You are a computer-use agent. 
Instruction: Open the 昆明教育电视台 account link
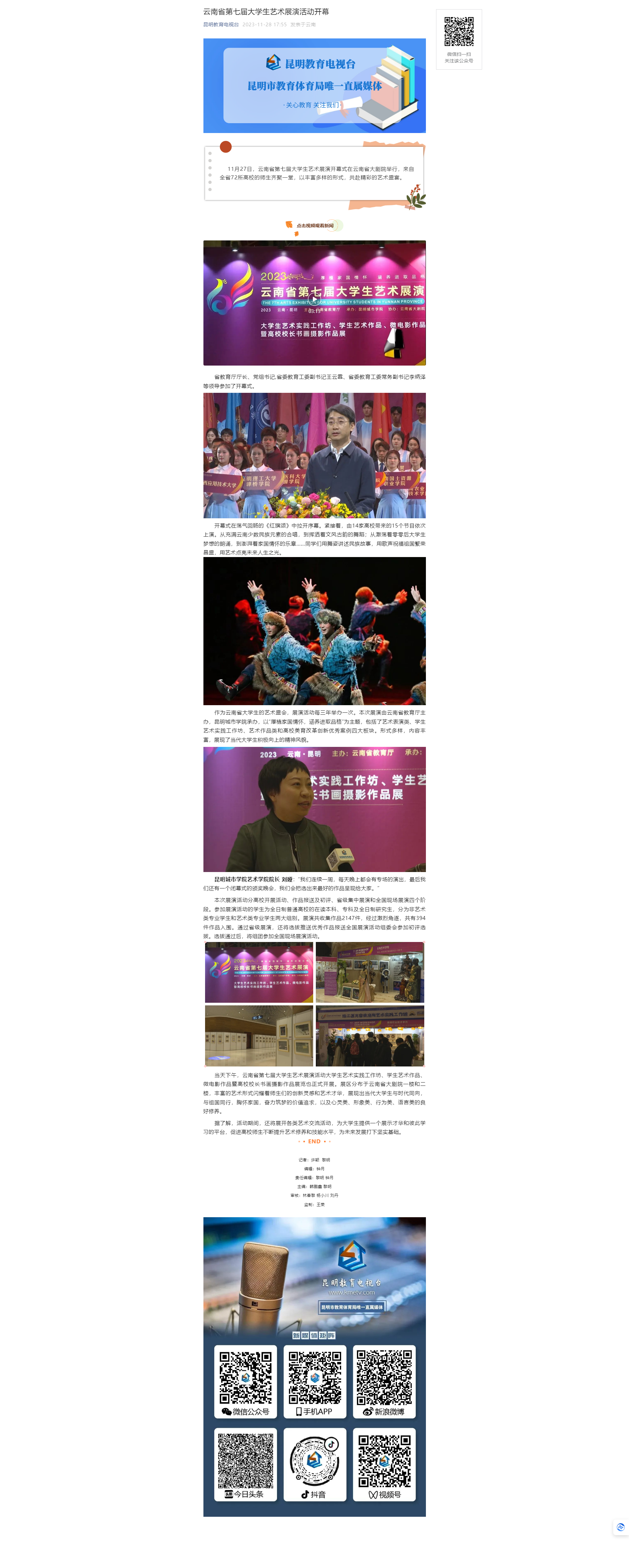tap(221, 24)
